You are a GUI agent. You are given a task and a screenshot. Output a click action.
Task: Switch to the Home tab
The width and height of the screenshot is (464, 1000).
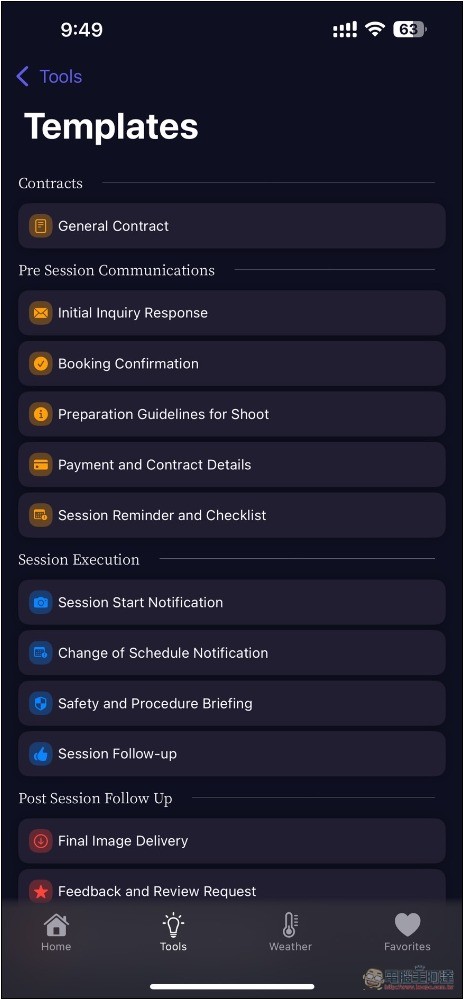tap(56, 932)
